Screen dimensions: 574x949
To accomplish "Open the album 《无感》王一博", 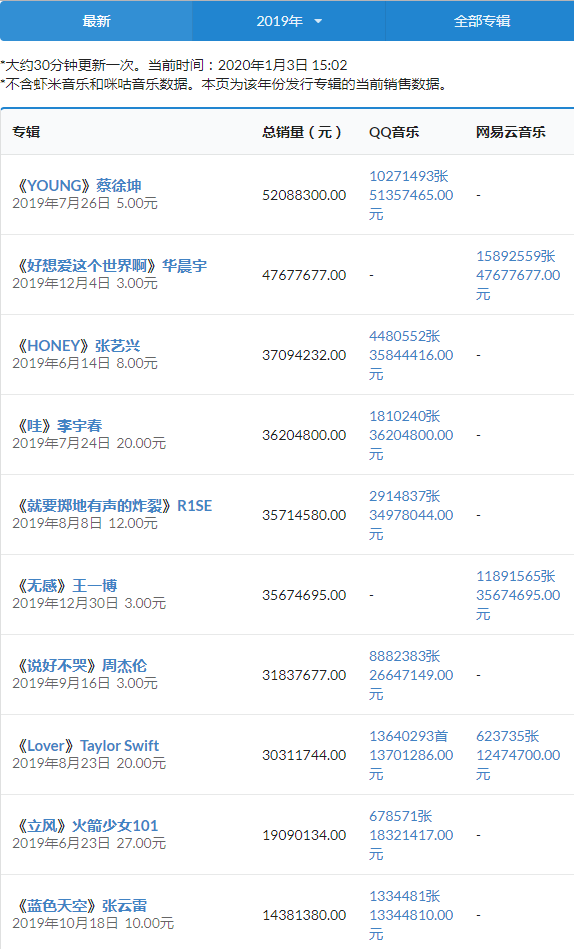I will click(x=66, y=585).
